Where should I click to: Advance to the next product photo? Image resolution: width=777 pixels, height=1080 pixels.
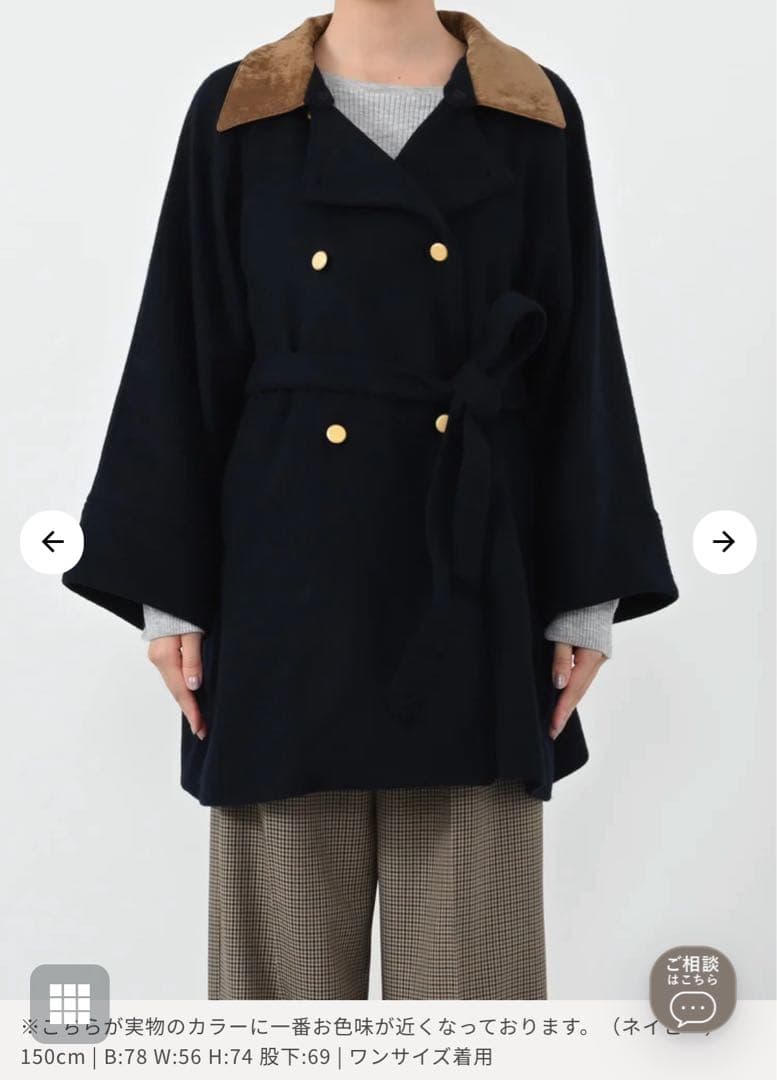coord(724,542)
